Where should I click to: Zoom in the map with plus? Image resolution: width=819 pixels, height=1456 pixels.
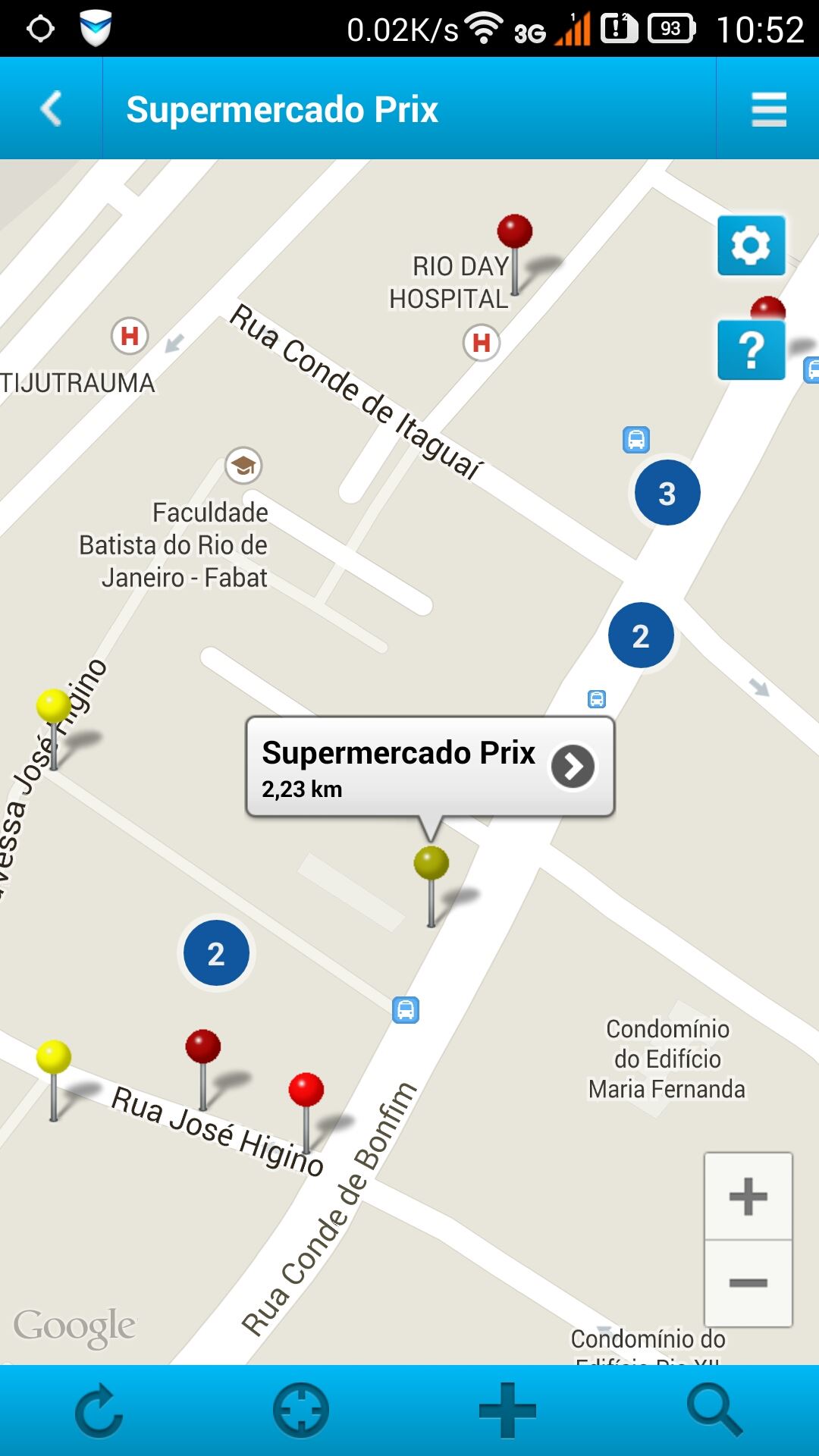(748, 1196)
